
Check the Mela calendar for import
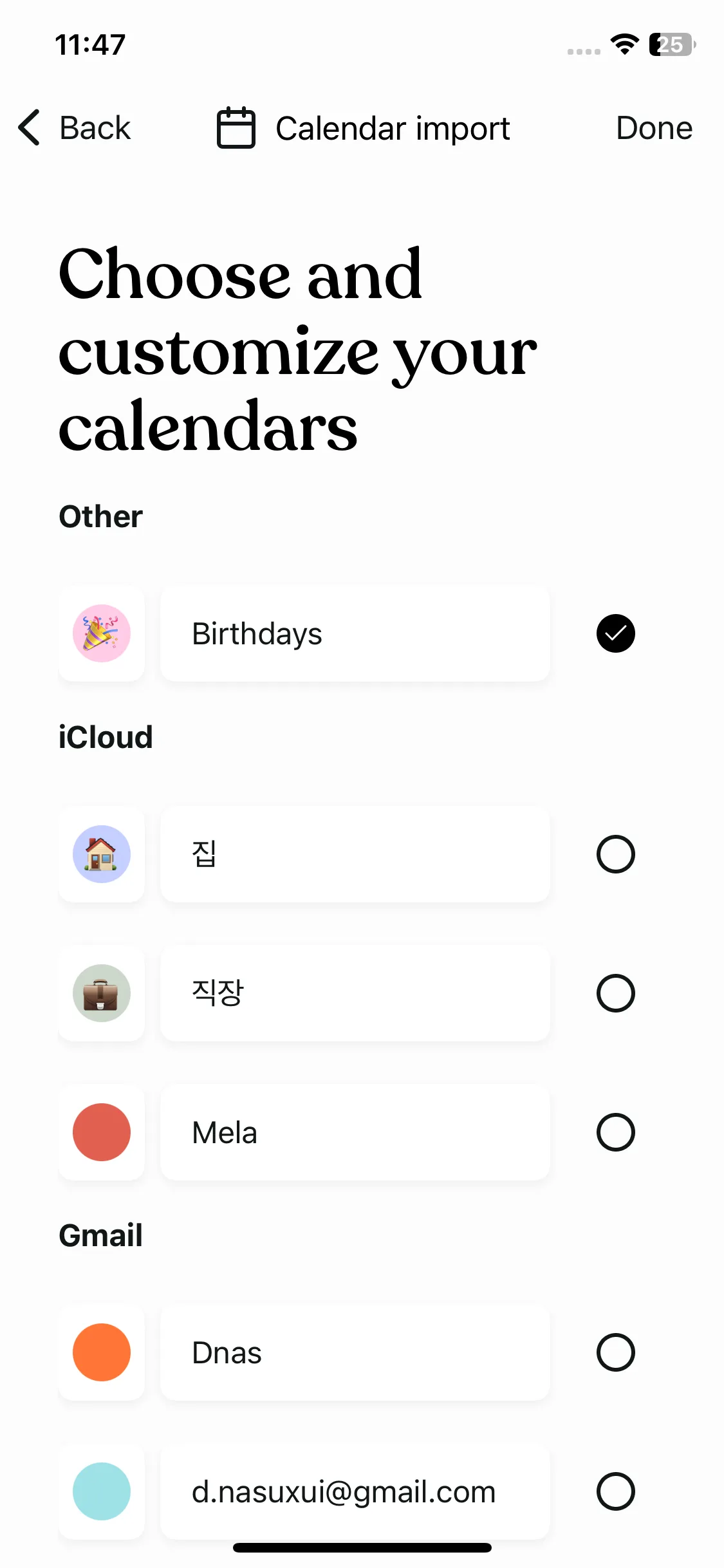615,1132
